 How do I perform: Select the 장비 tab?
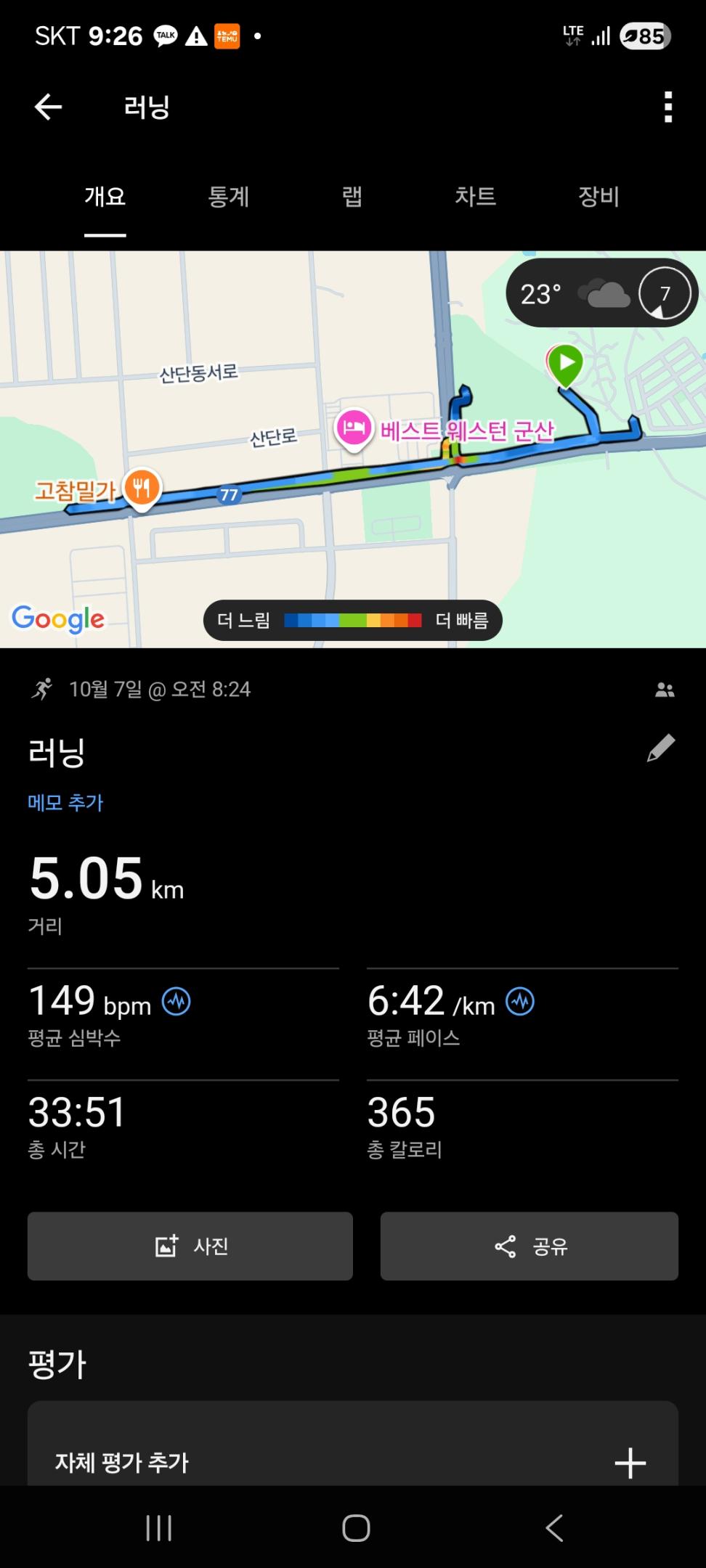[599, 196]
